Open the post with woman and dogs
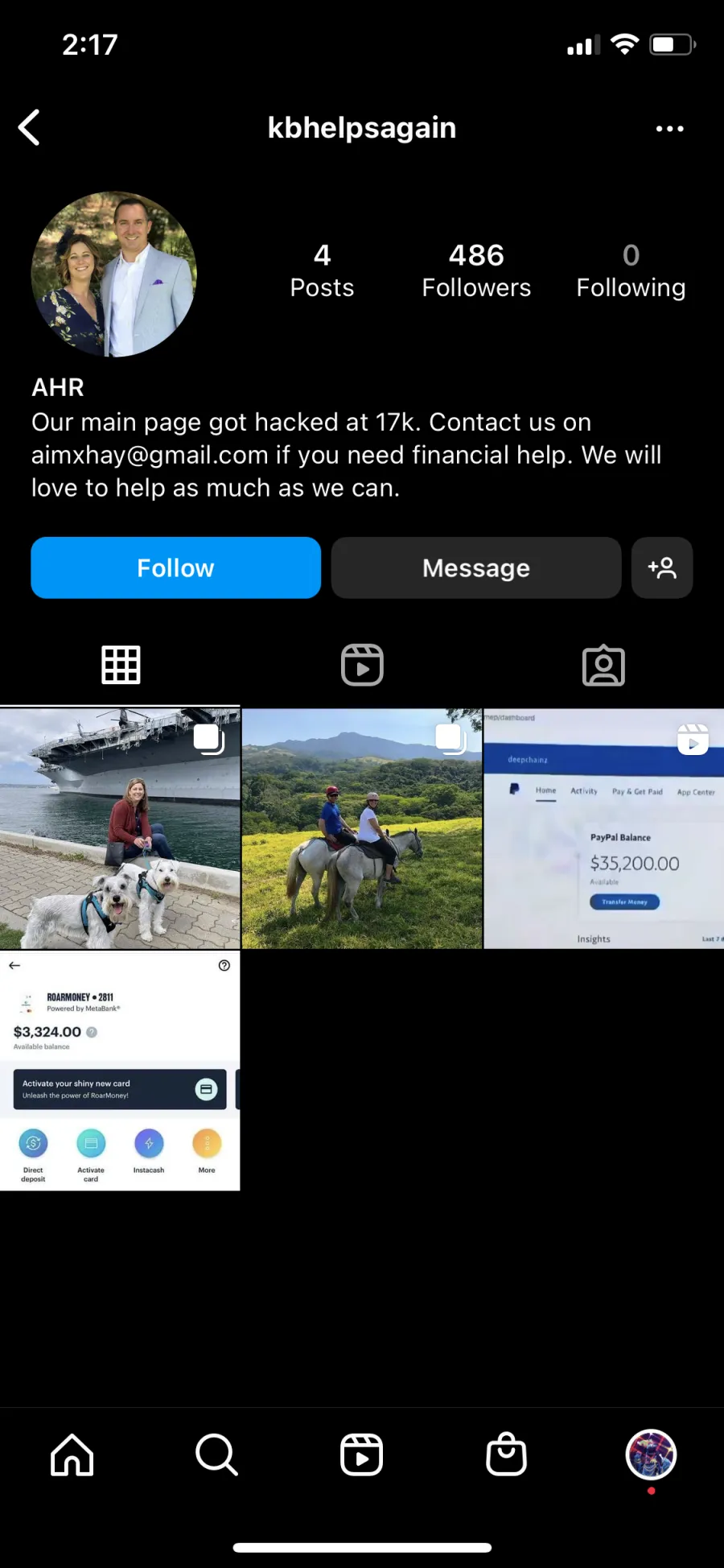724x1568 pixels. pos(120,828)
